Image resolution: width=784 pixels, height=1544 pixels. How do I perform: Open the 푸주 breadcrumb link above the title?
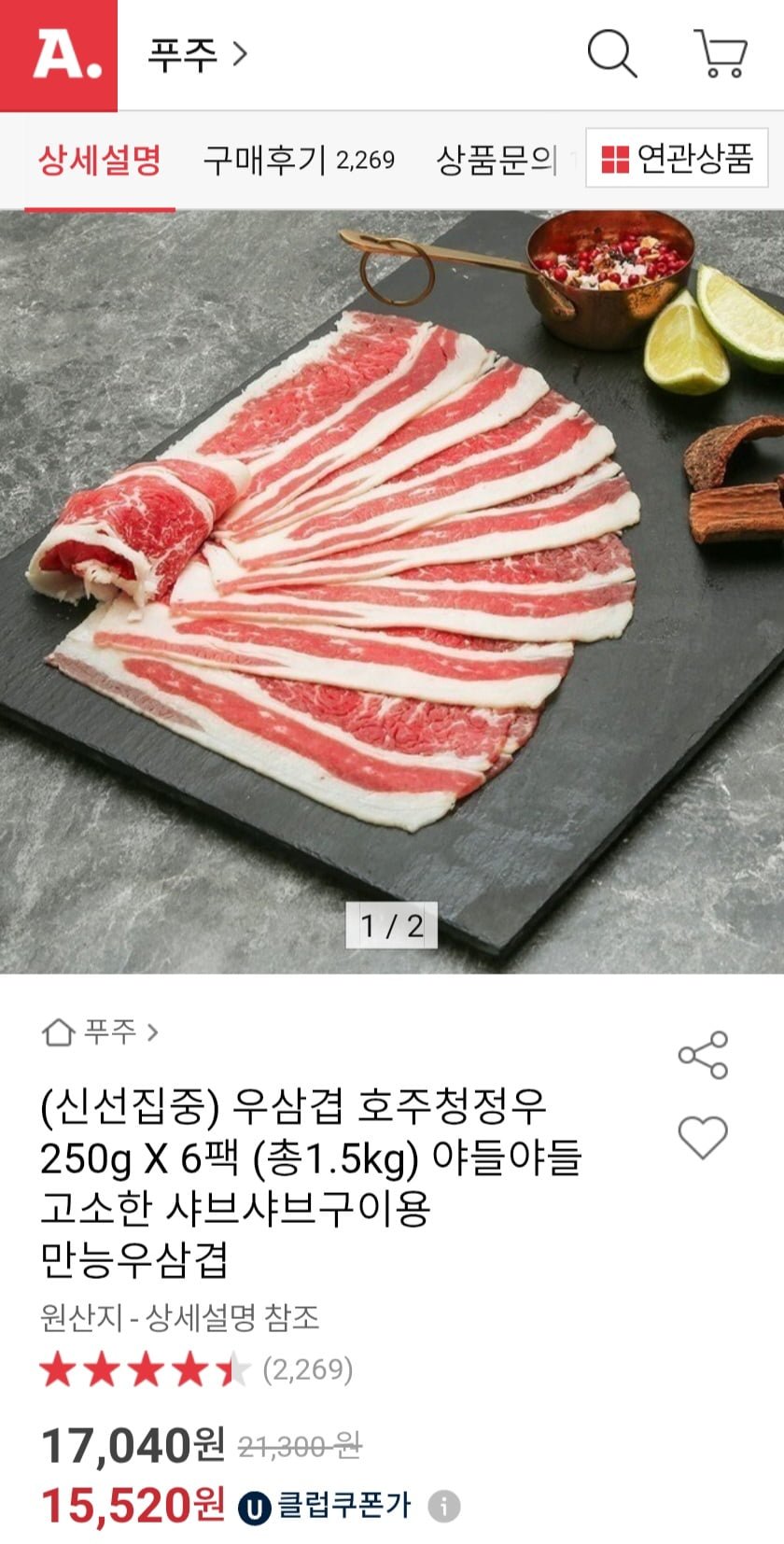point(101,1032)
